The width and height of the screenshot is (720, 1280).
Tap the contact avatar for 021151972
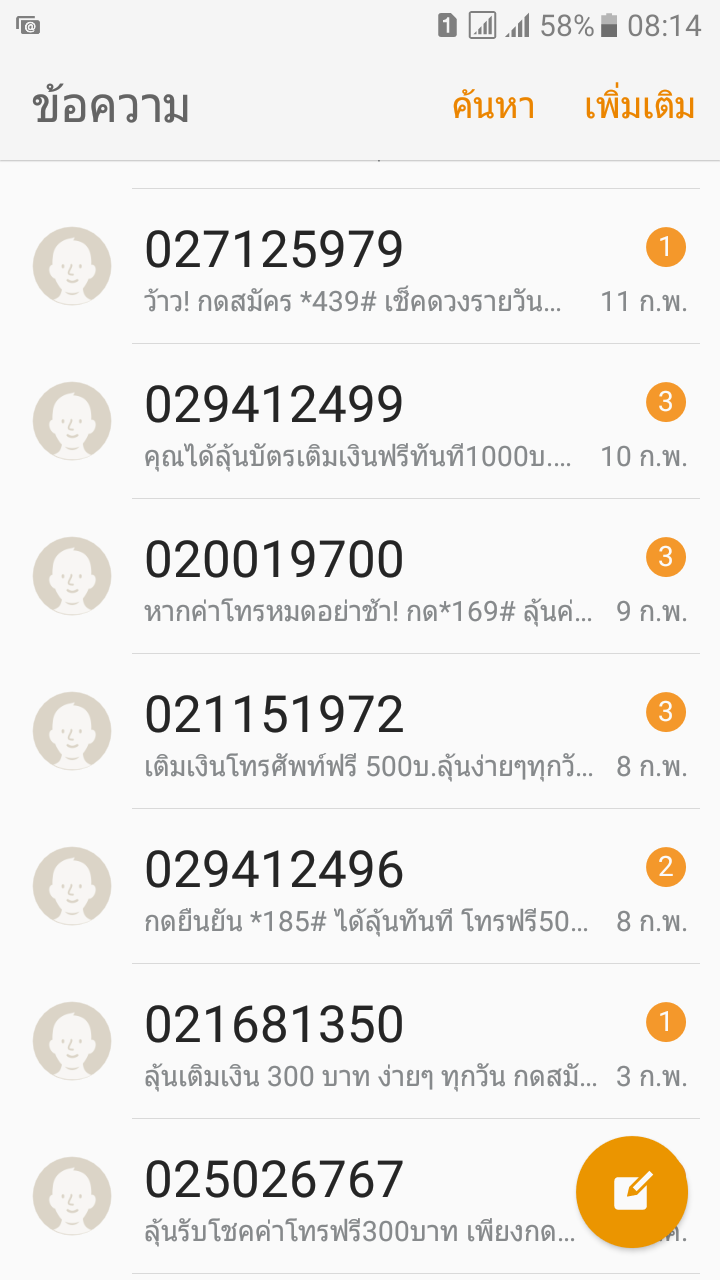72,731
